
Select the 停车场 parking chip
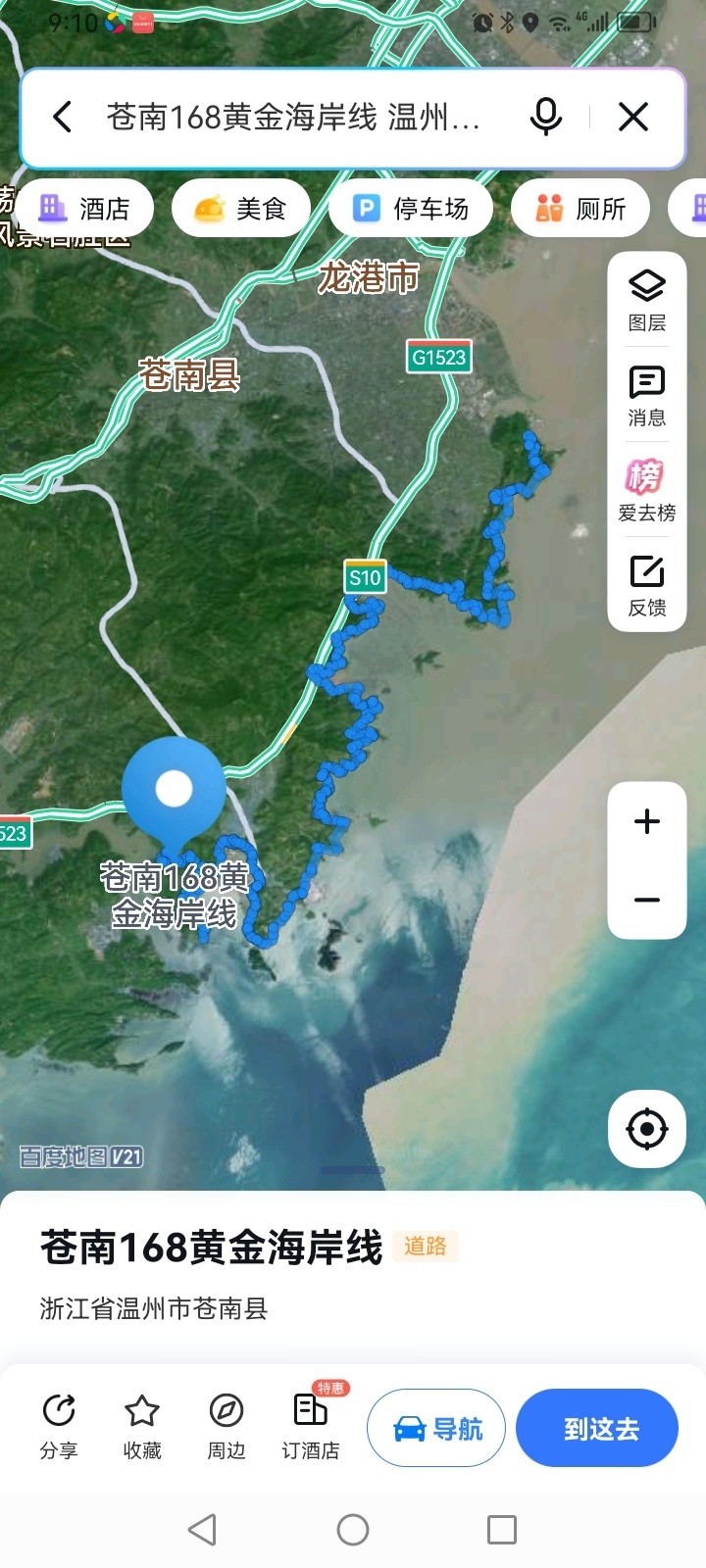pyautogui.click(x=410, y=208)
